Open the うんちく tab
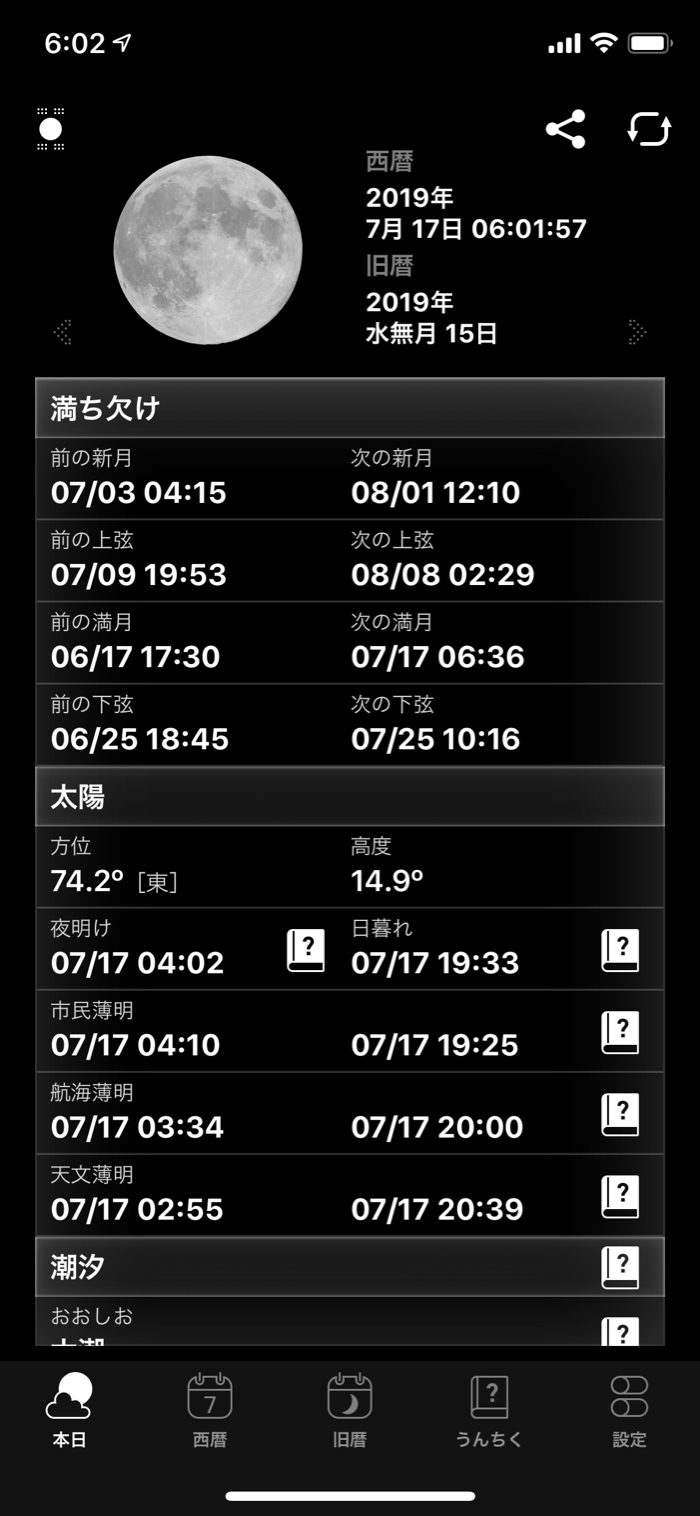The width and height of the screenshot is (700, 1516). pyautogui.click(x=489, y=1410)
